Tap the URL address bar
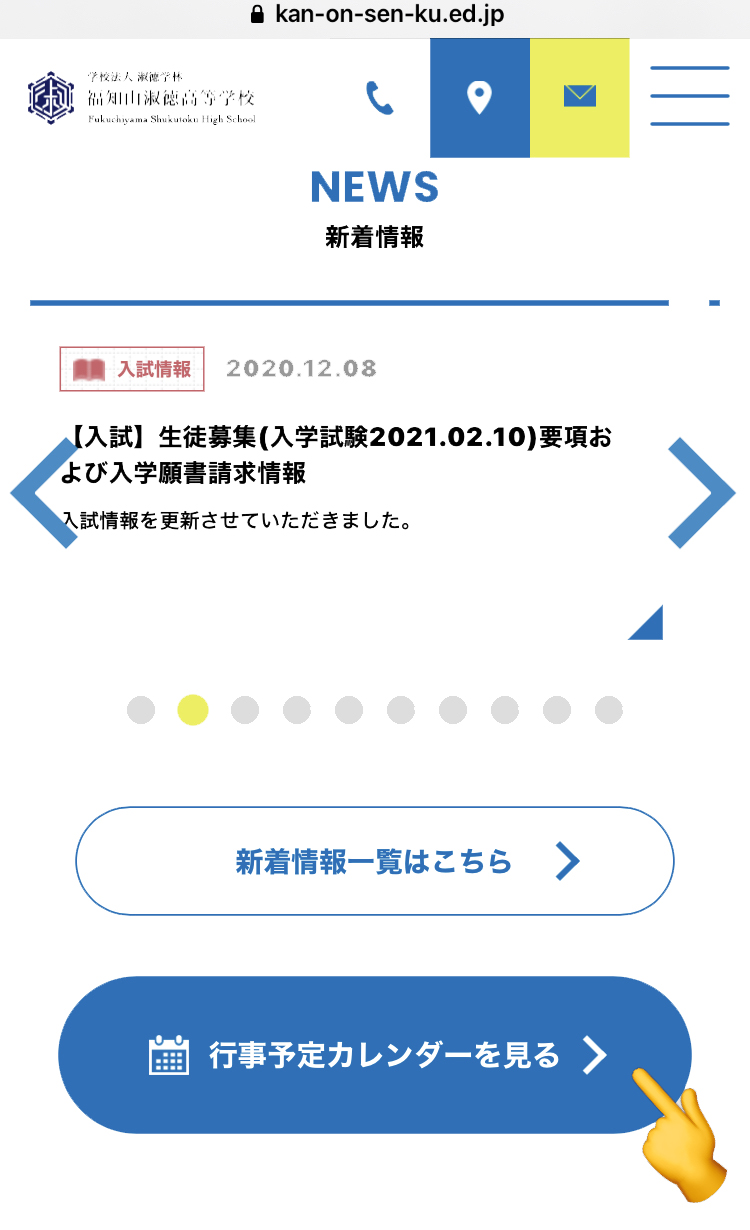750x1230 pixels. 375,14
